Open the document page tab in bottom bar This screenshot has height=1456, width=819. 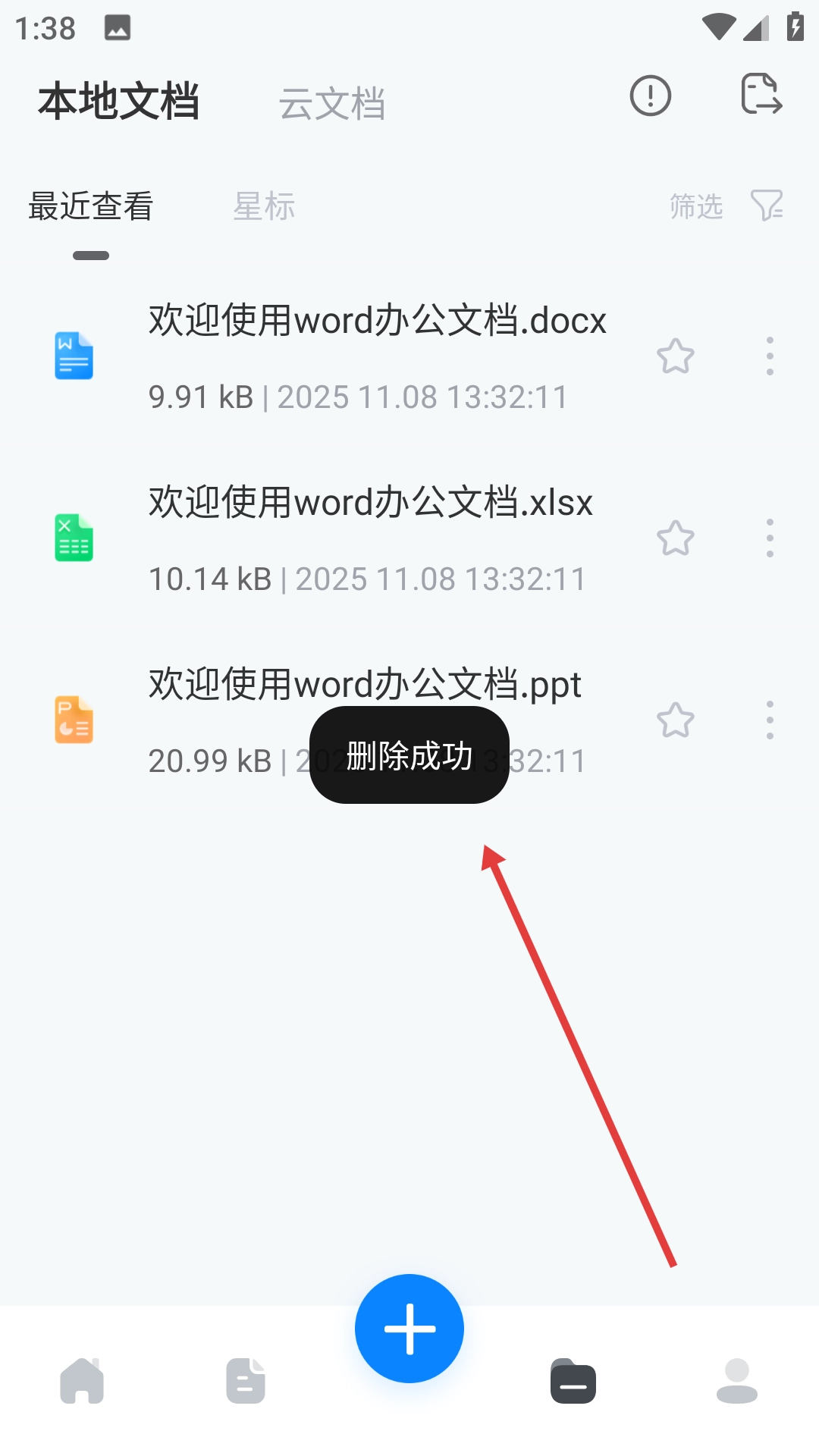pos(246,1381)
